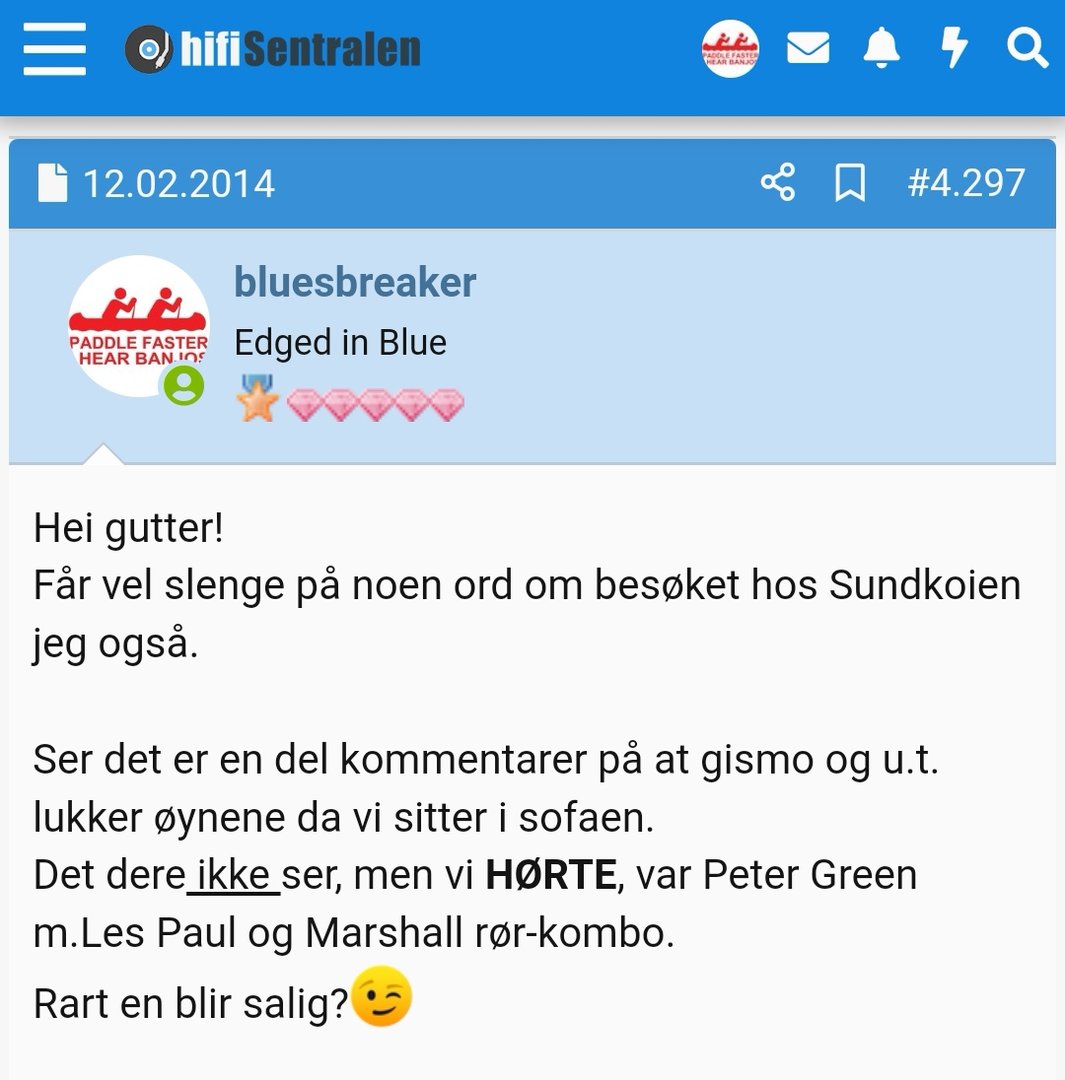Open your account avatar menu

[730, 49]
